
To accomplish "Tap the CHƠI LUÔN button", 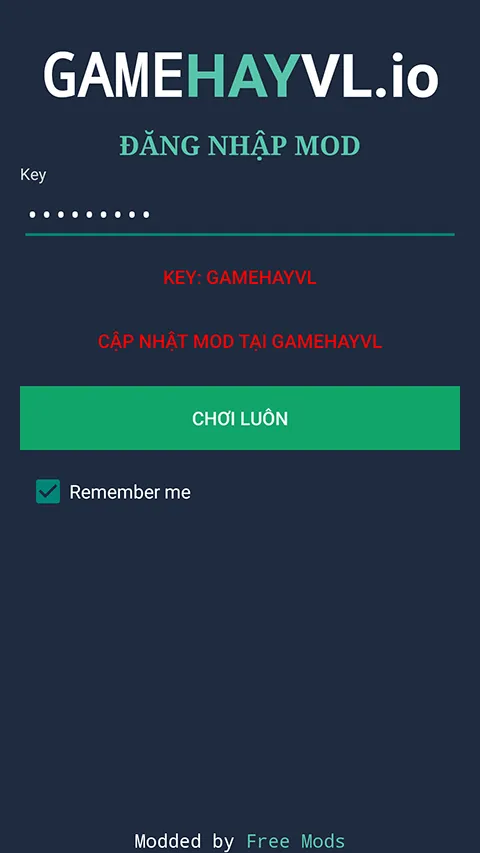I will [x=240, y=418].
